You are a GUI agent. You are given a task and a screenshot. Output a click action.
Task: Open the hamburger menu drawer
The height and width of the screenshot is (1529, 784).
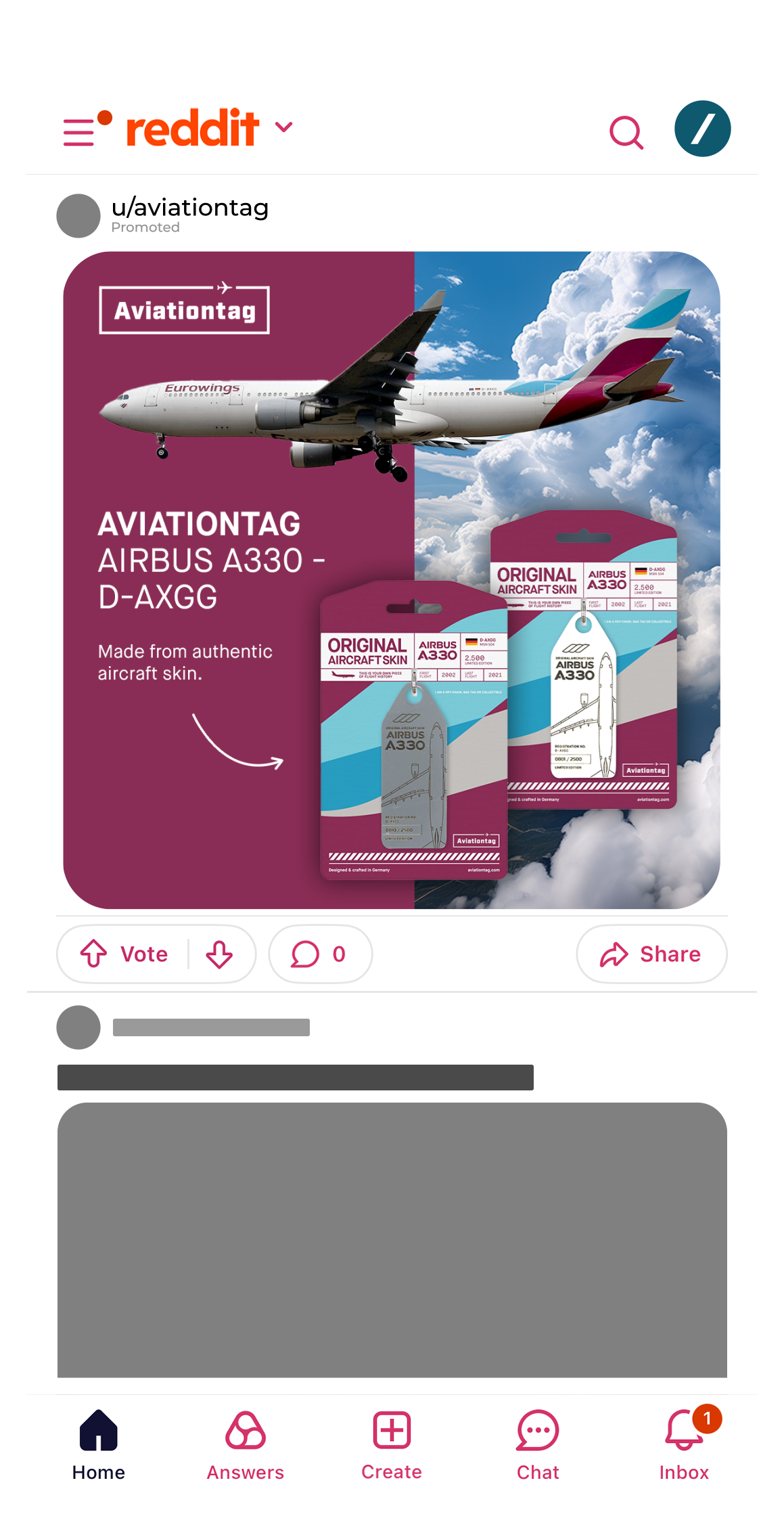[80, 131]
